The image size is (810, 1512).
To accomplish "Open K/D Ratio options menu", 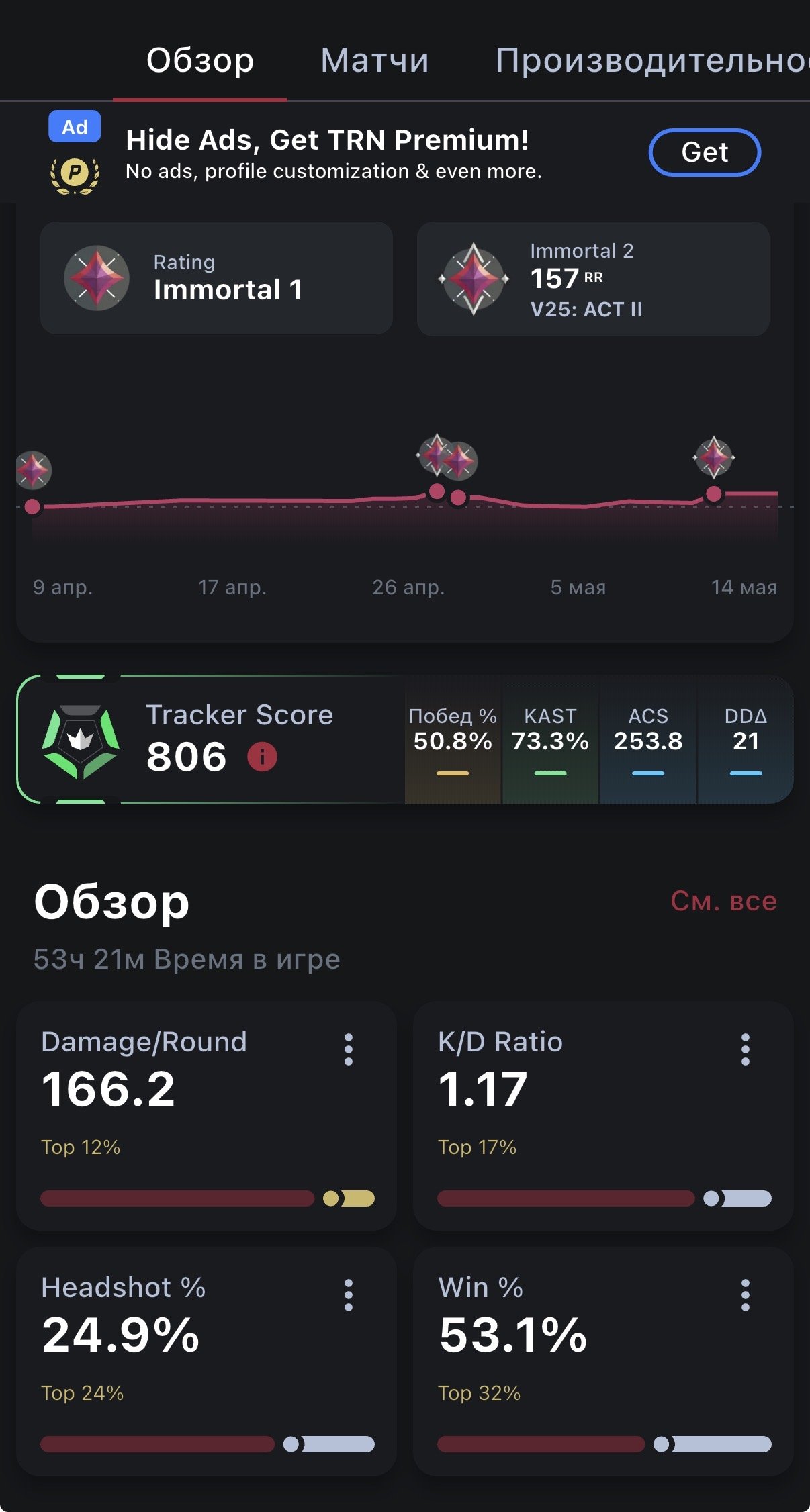I will (x=745, y=1049).
